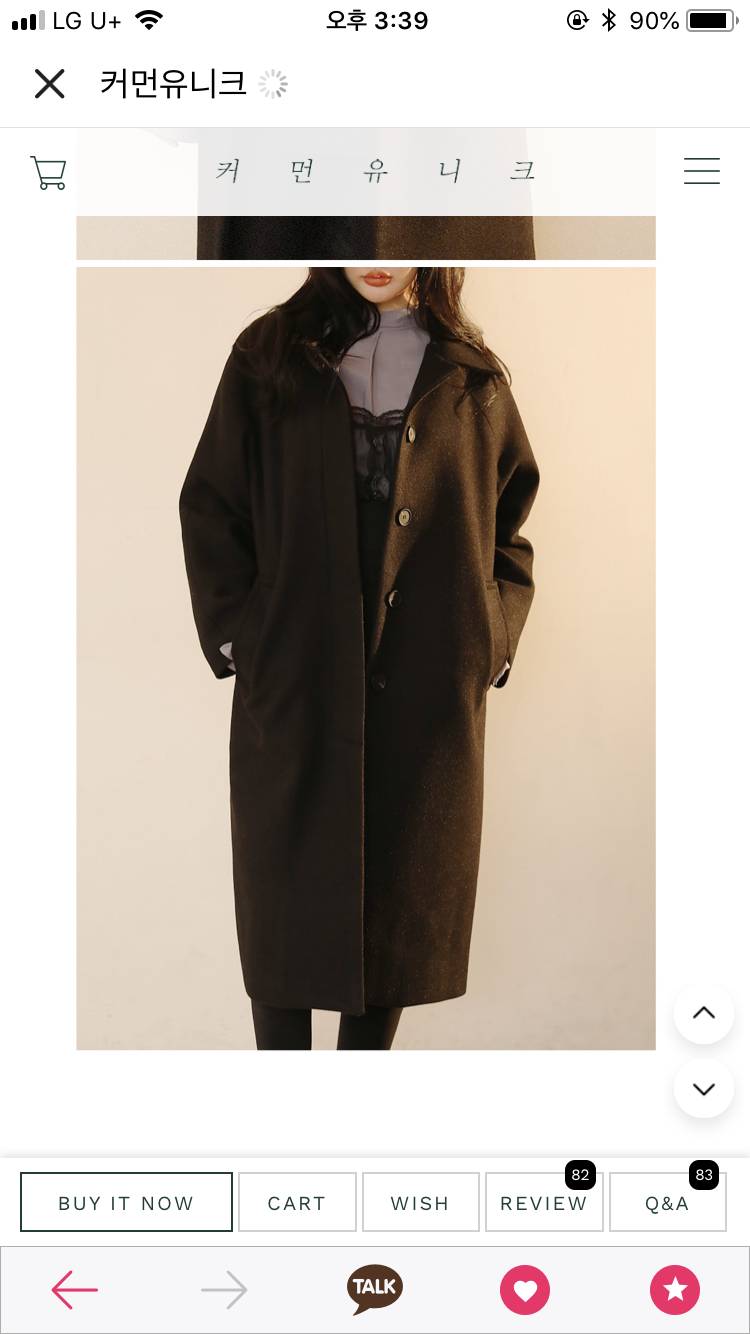Open the hamburger menu

pyautogui.click(x=701, y=171)
